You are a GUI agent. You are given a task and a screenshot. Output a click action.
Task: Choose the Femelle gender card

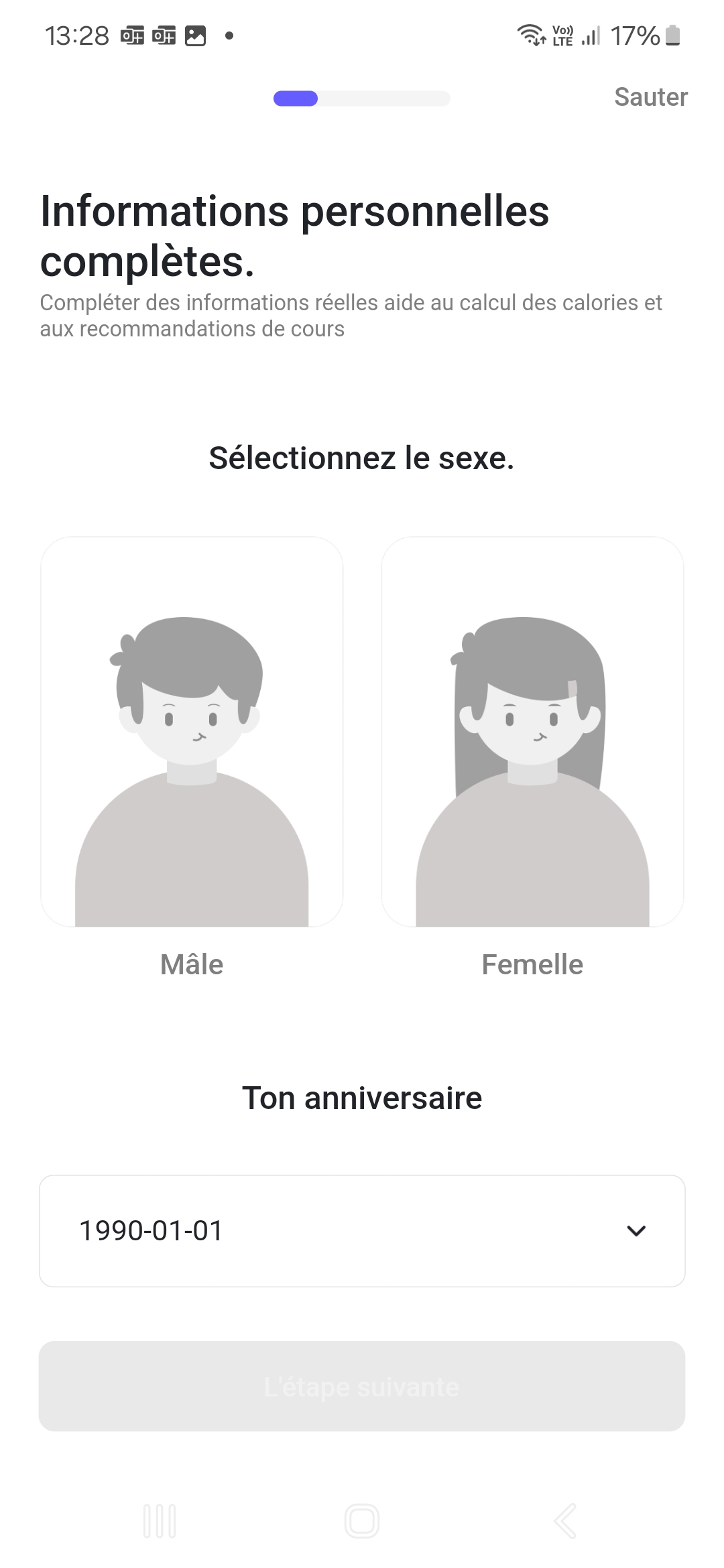coord(532,732)
